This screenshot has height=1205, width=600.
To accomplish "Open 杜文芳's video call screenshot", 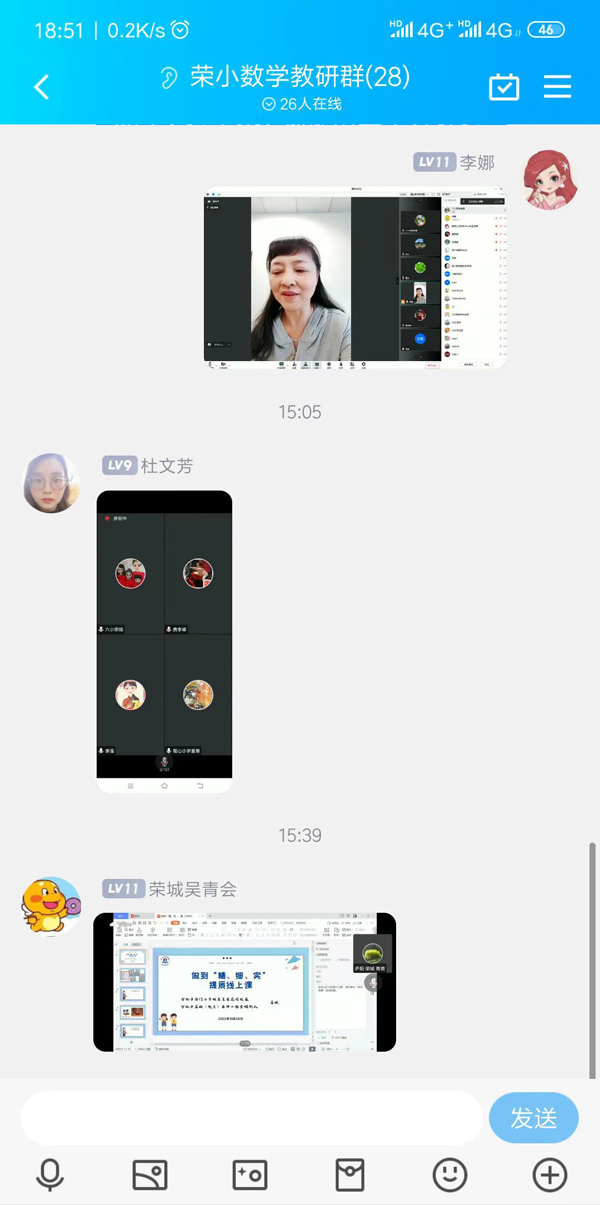I will click(165, 641).
